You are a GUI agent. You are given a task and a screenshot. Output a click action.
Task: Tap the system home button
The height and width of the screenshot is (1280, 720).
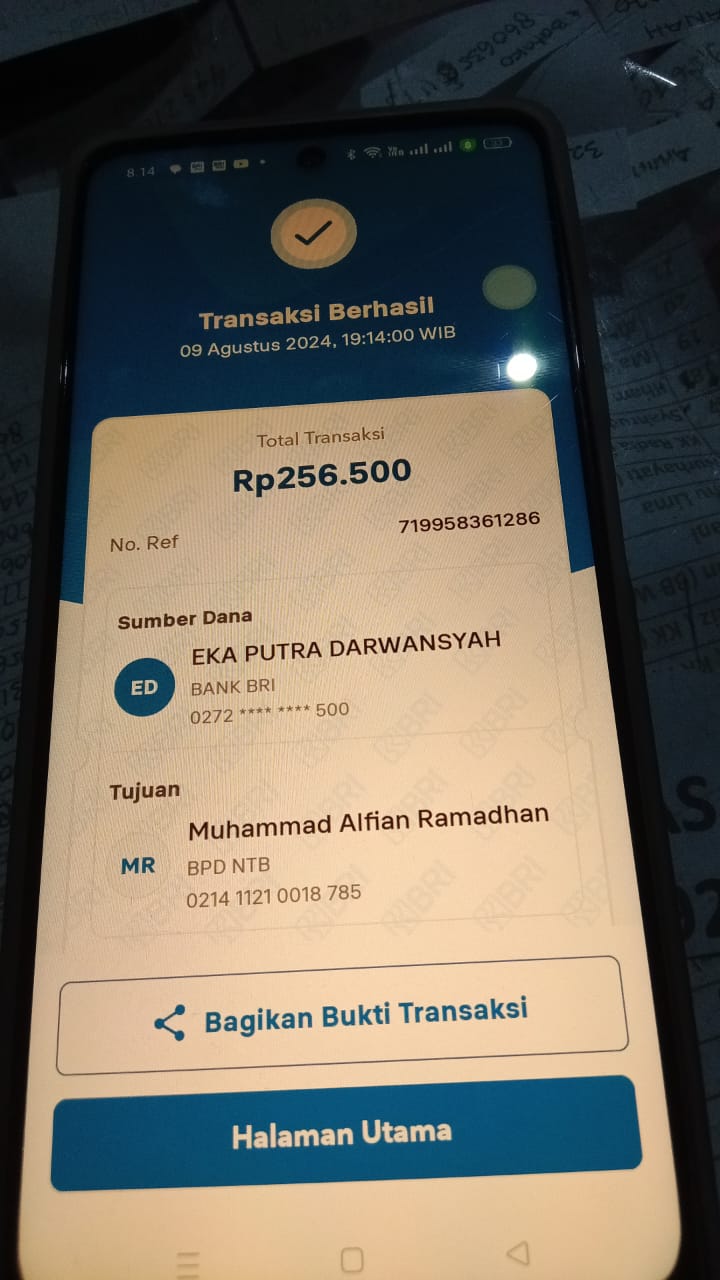point(352,1260)
